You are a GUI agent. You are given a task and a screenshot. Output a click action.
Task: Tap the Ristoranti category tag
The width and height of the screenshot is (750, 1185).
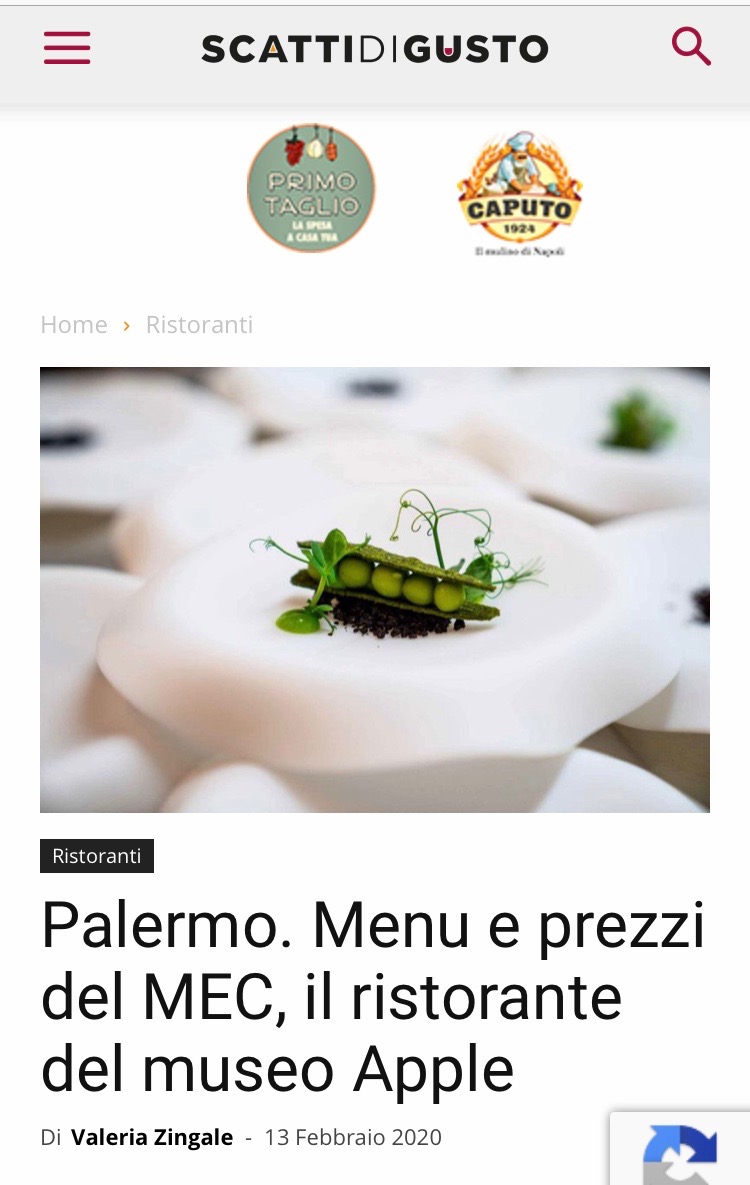[x=97, y=856]
